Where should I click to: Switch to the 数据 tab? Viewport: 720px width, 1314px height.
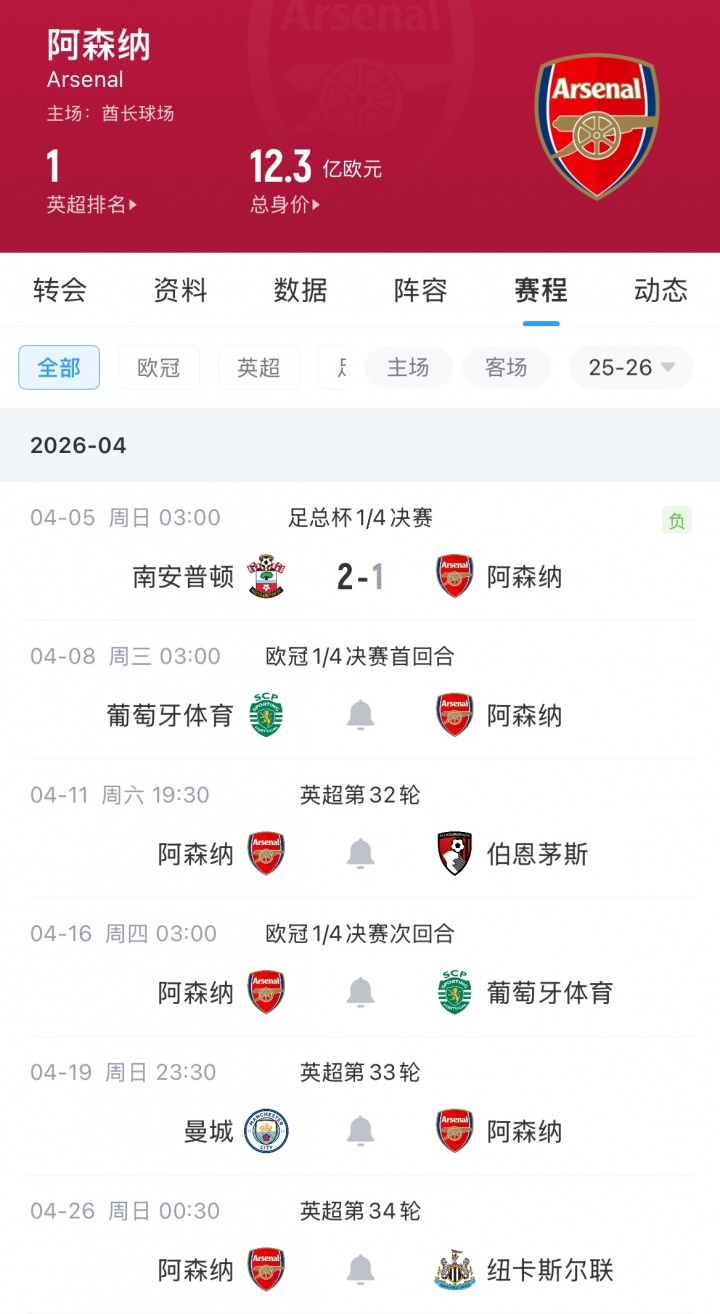click(300, 291)
